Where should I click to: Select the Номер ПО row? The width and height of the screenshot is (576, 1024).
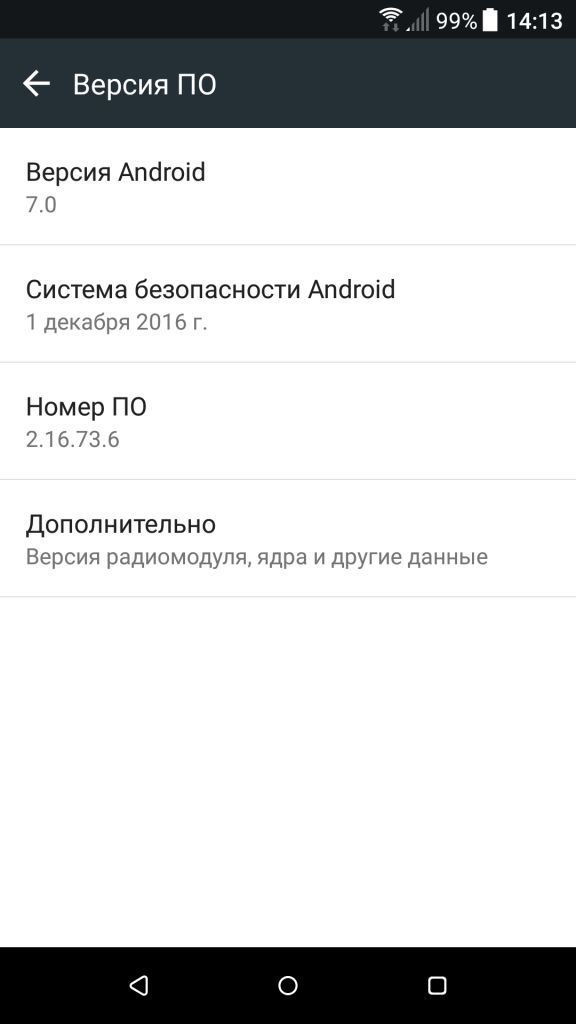tap(288, 421)
